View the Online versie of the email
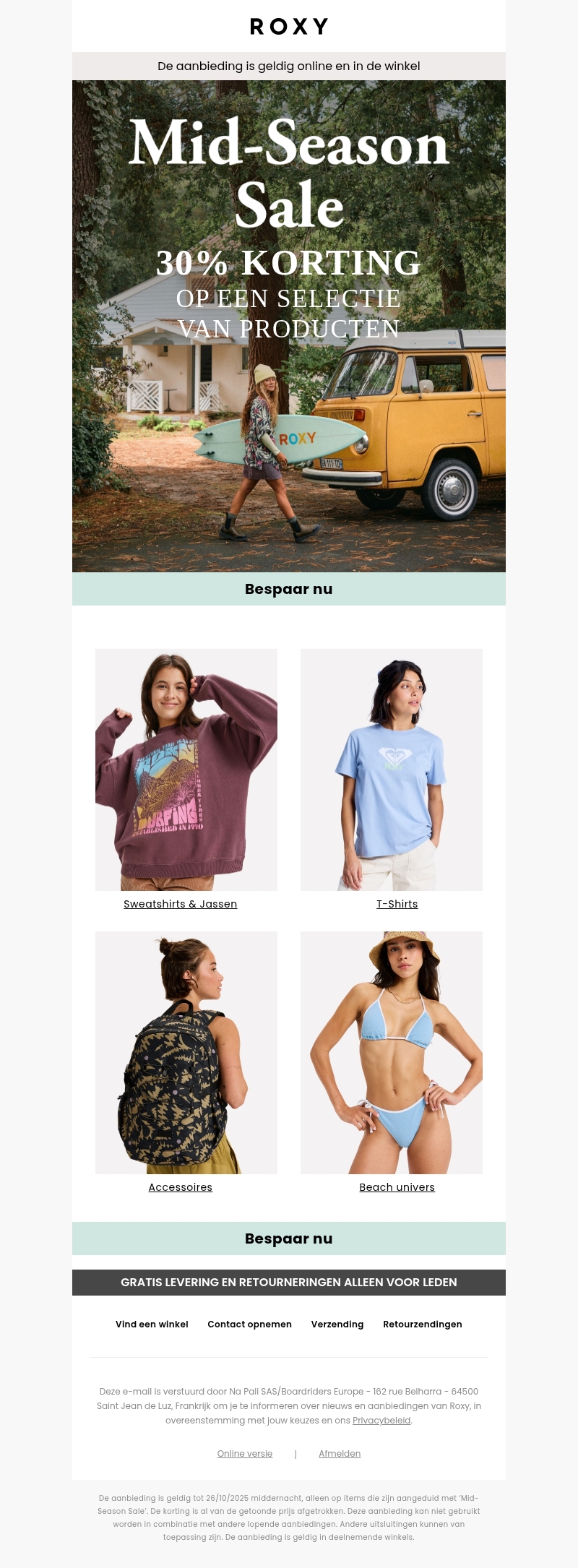This screenshot has width=578, height=1568. [245, 1454]
